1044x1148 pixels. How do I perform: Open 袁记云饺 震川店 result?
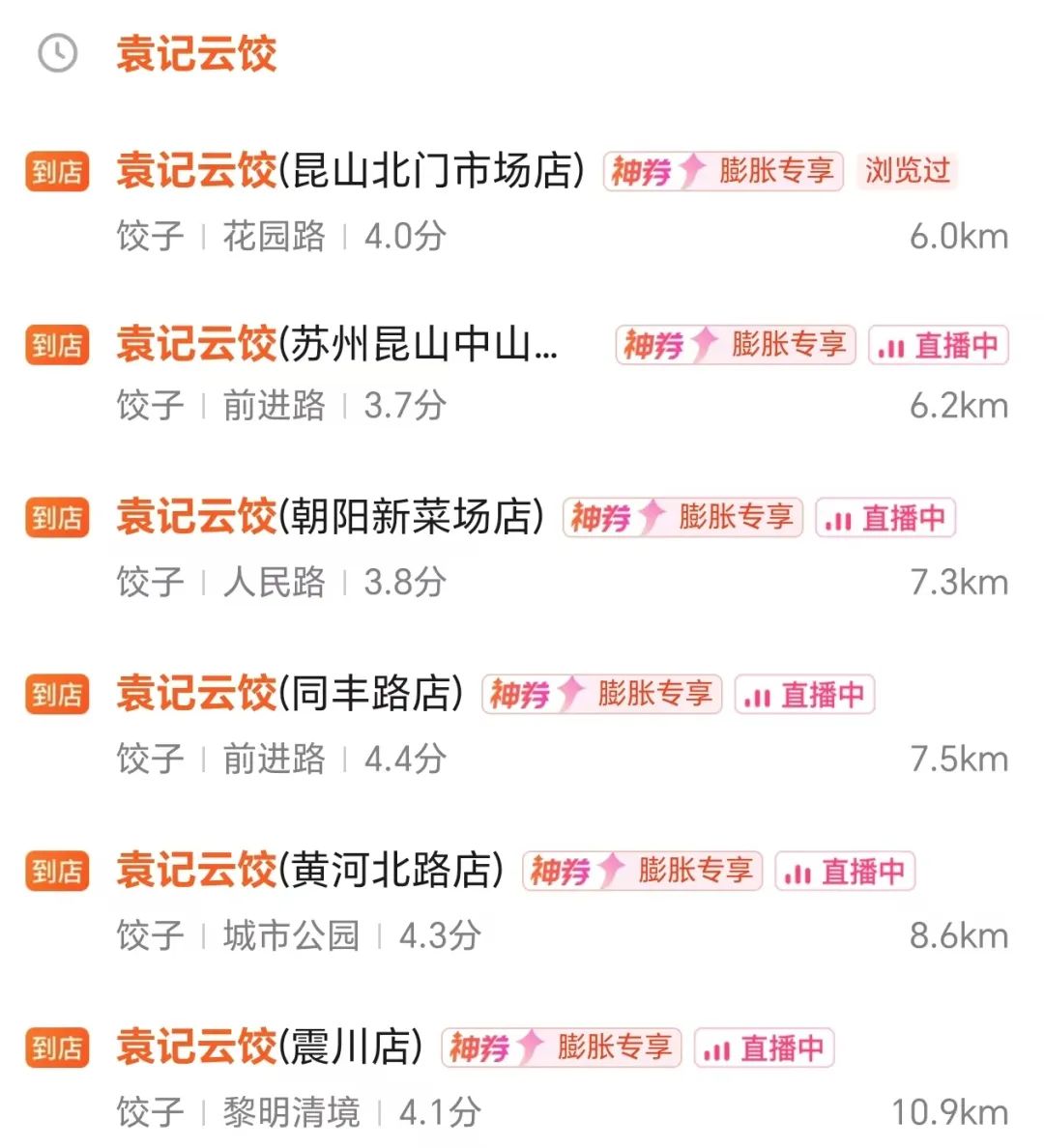click(269, 1047)
